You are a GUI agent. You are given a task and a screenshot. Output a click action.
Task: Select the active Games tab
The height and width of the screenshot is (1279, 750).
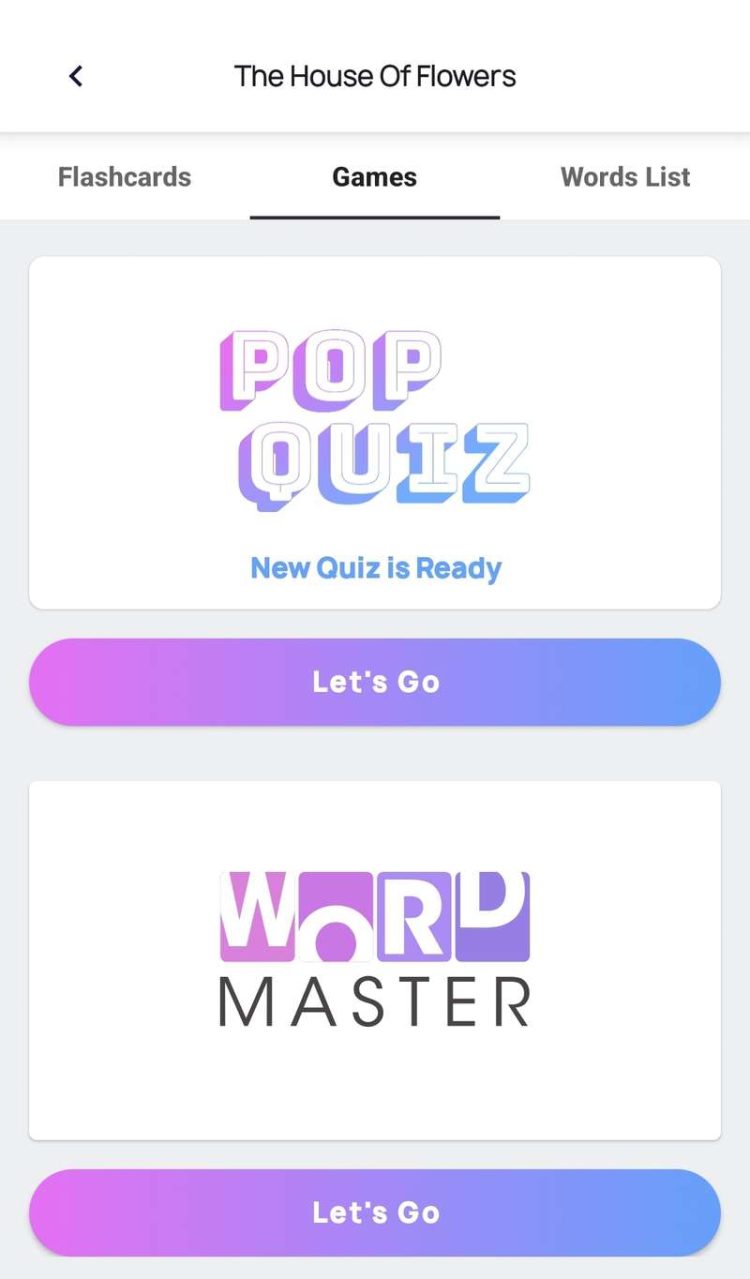[x=374, y=177]
